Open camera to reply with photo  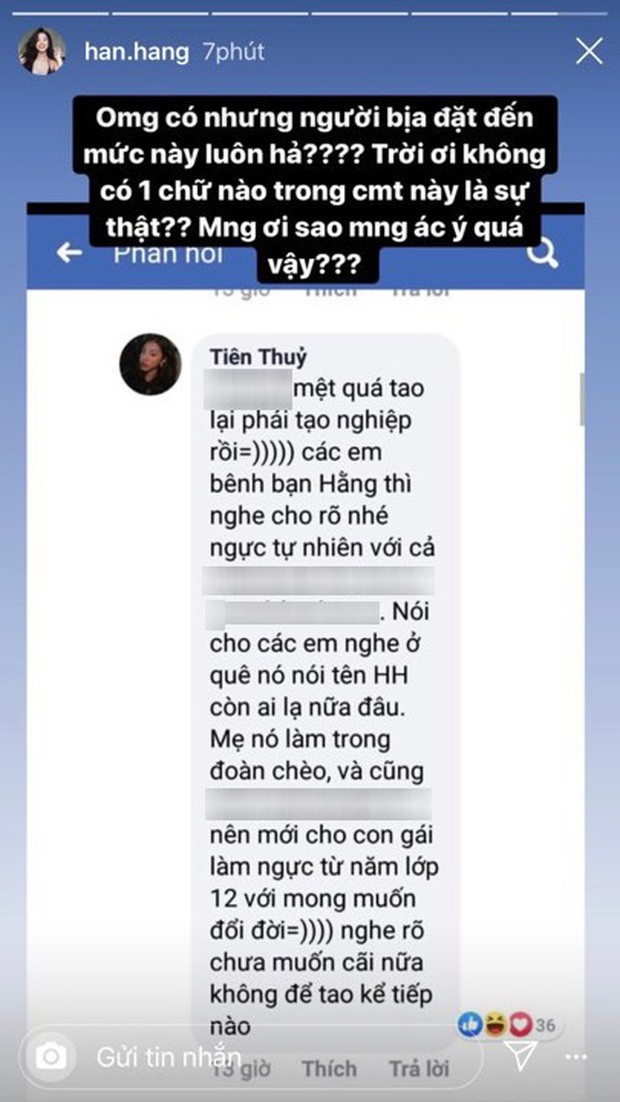coord(51,1057)
